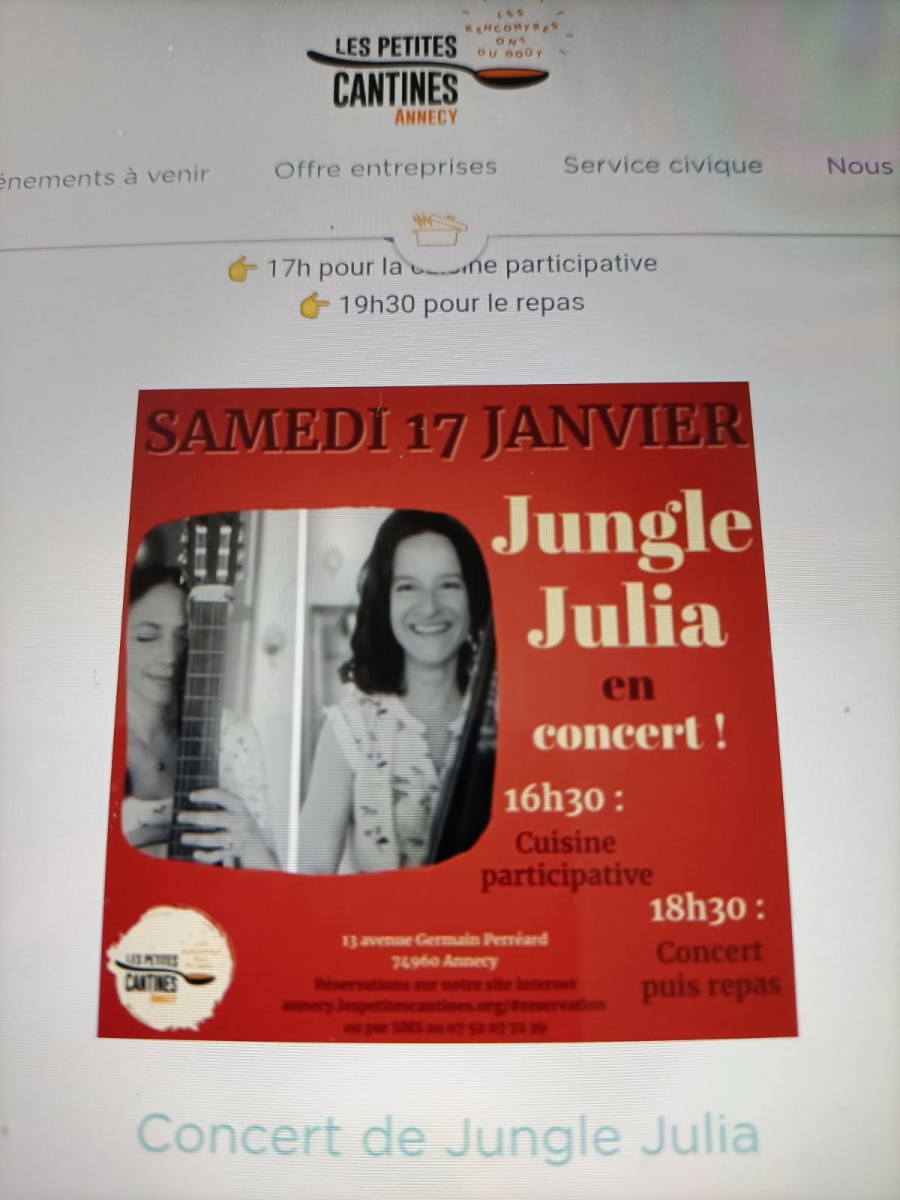Expand the partially visible Nous navigation menu

point(858,167)
